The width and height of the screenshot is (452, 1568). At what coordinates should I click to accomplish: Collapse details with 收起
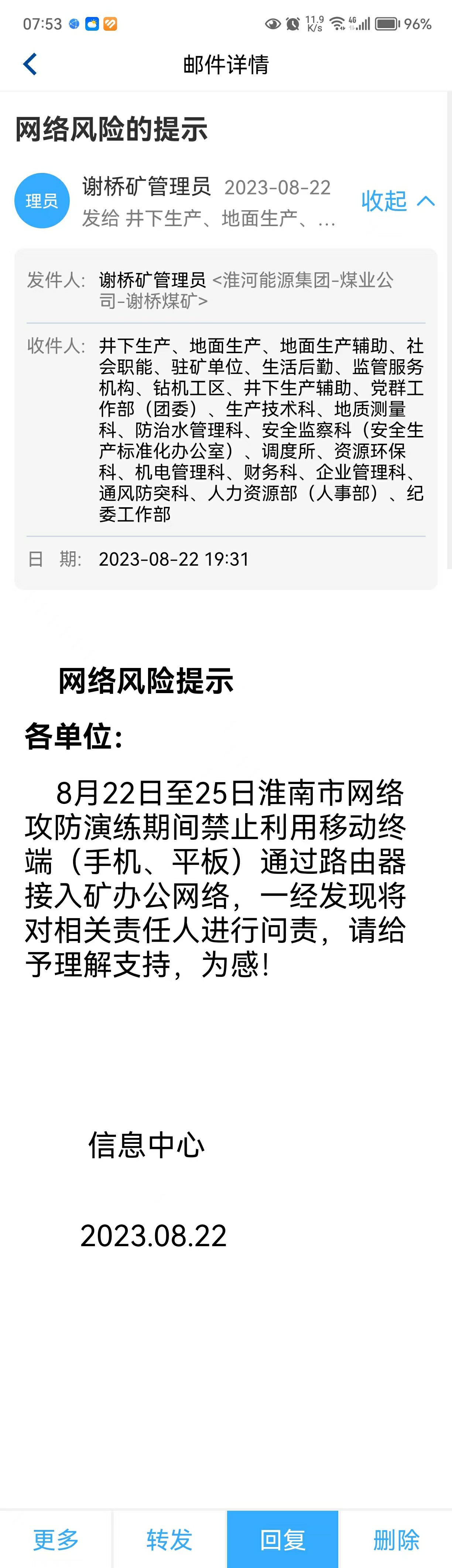click(x=397, y=201)
